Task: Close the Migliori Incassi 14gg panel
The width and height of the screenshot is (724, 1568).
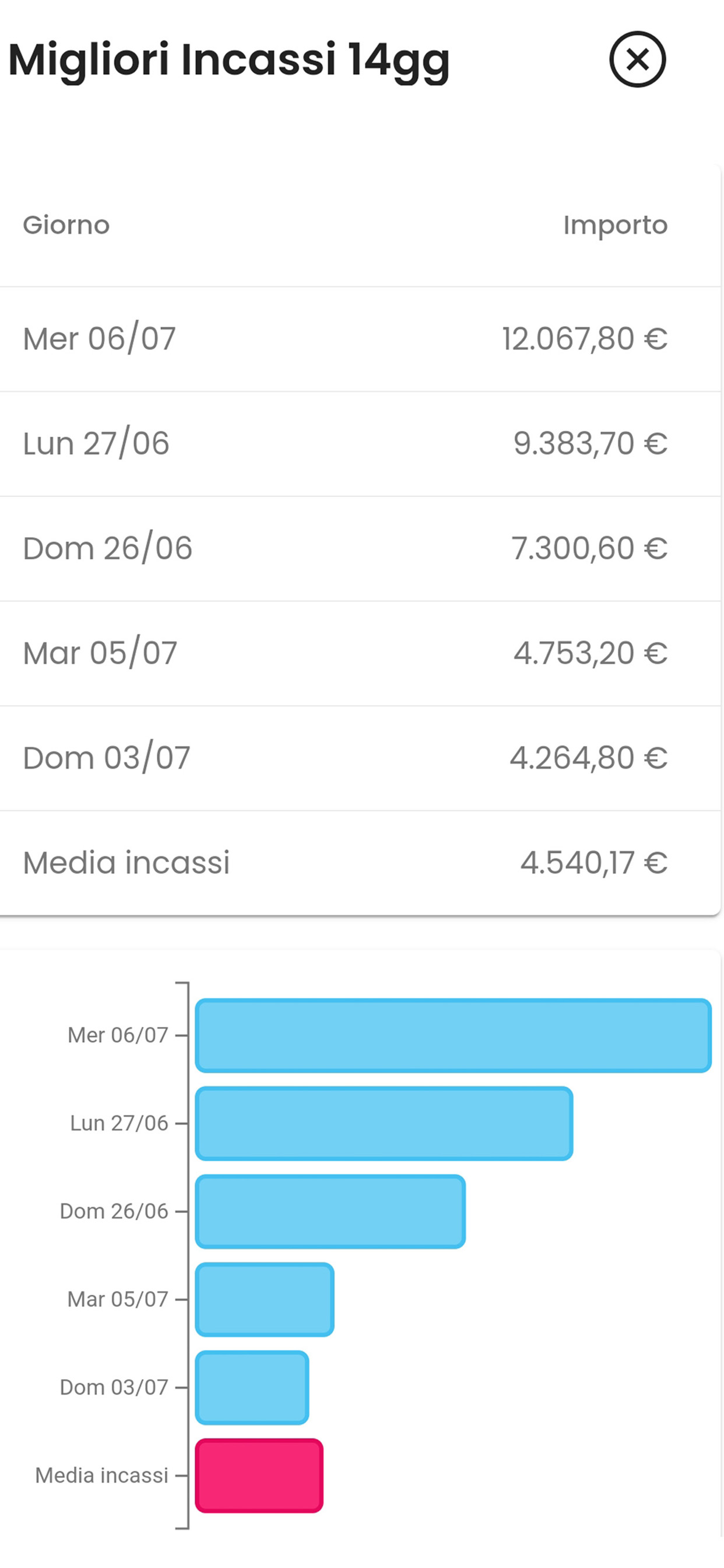Action: [x=638, y=60]
